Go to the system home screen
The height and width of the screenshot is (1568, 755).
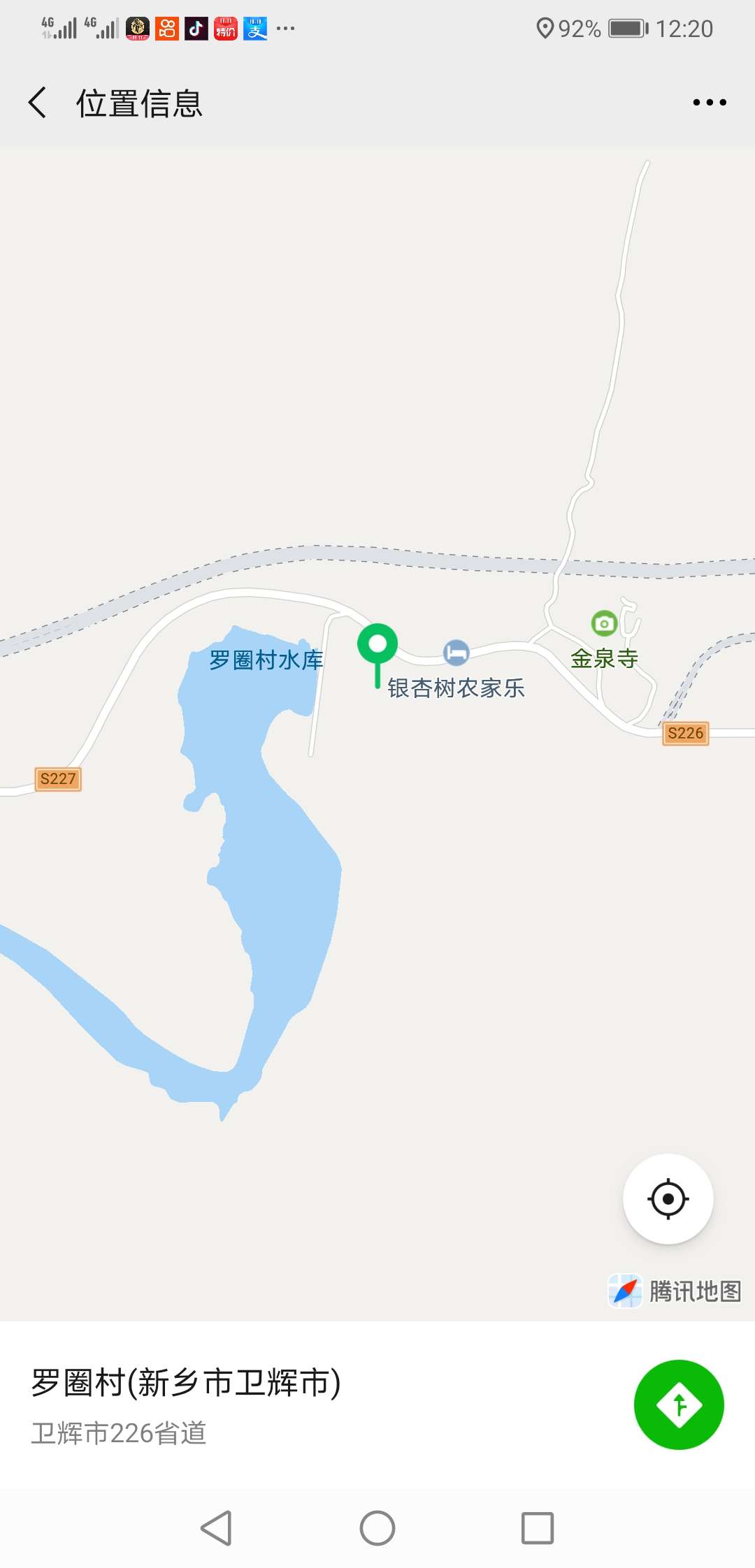click(377, 1527)
